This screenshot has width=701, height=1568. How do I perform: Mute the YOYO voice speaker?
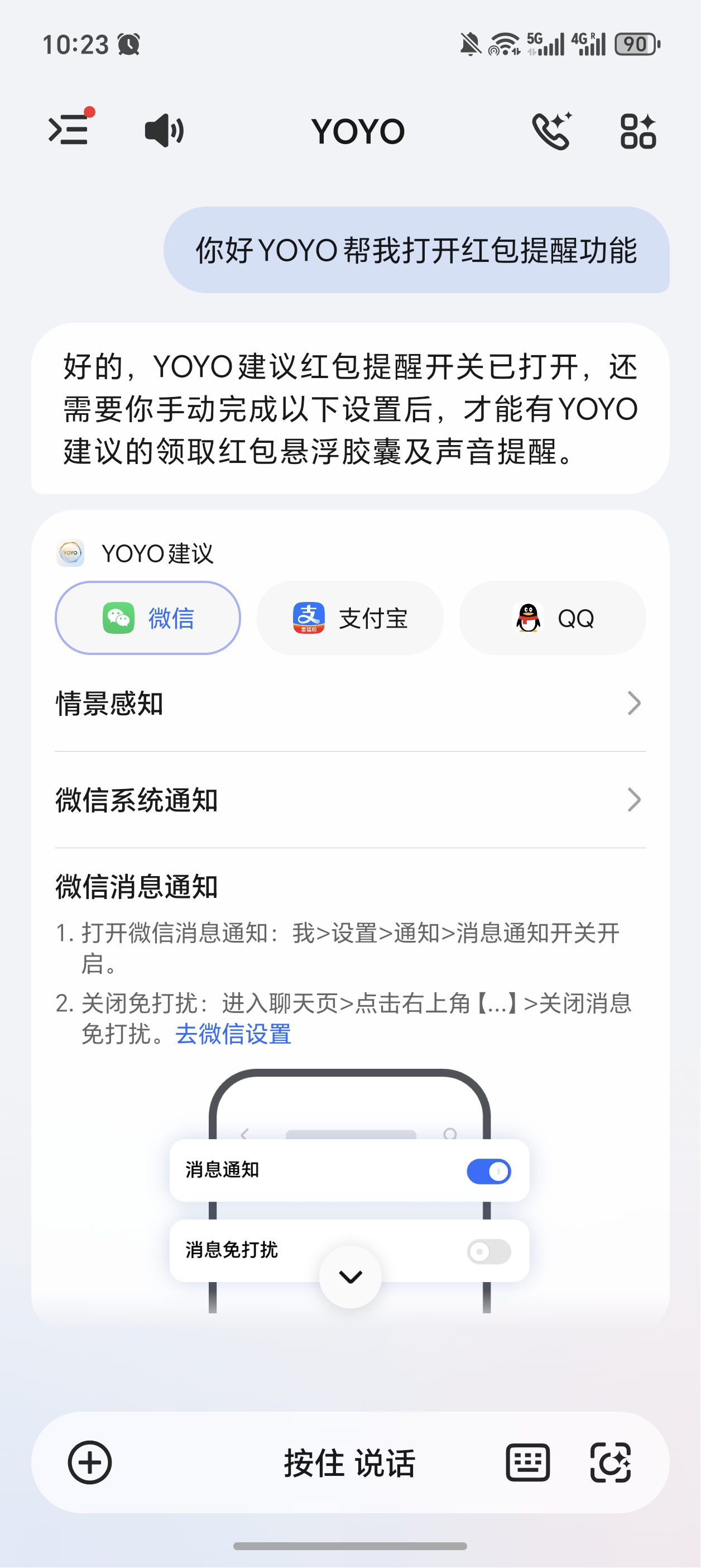pos(164,130)
